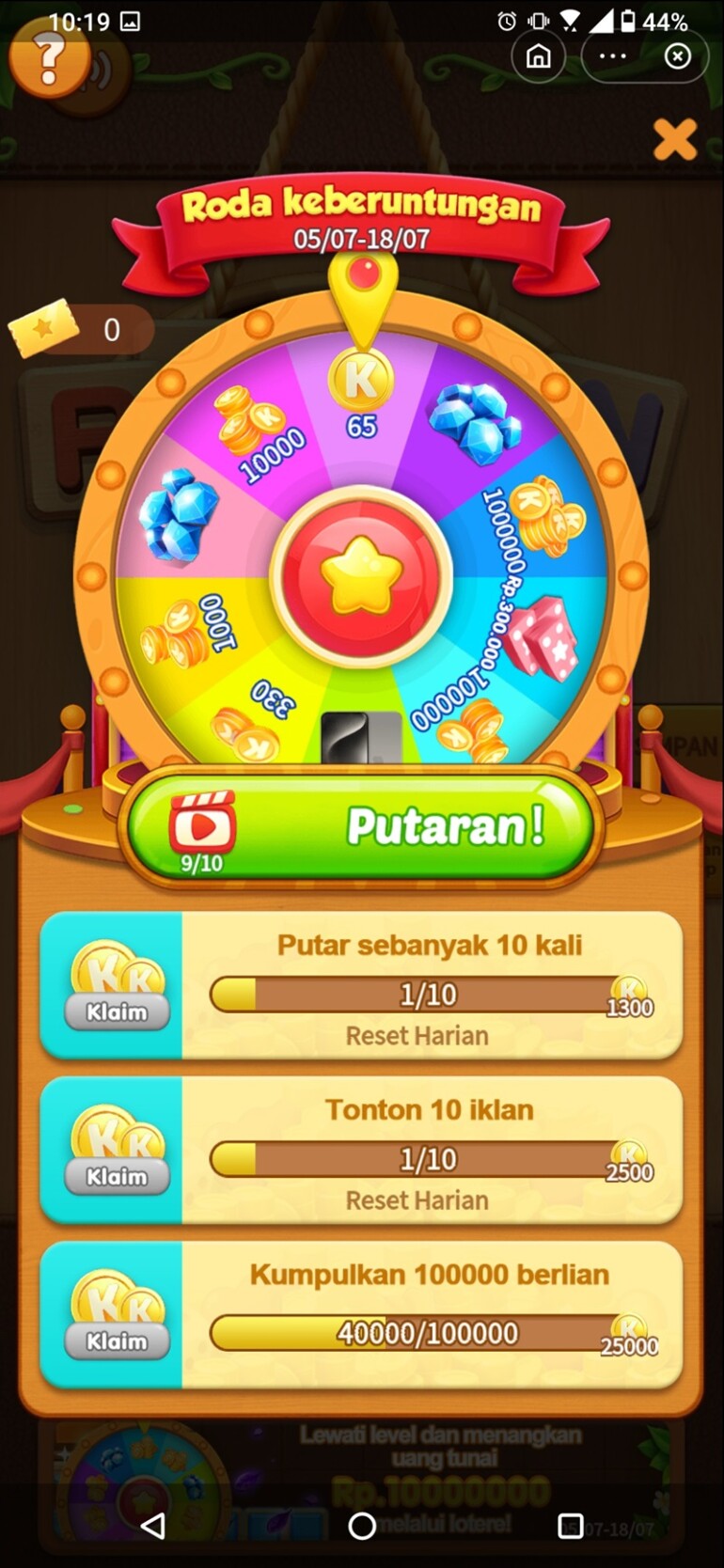724x1568 pixels.
Task: Tap the orange X to close the wheel
Action: pyautogui.click(x=675, y=139)
